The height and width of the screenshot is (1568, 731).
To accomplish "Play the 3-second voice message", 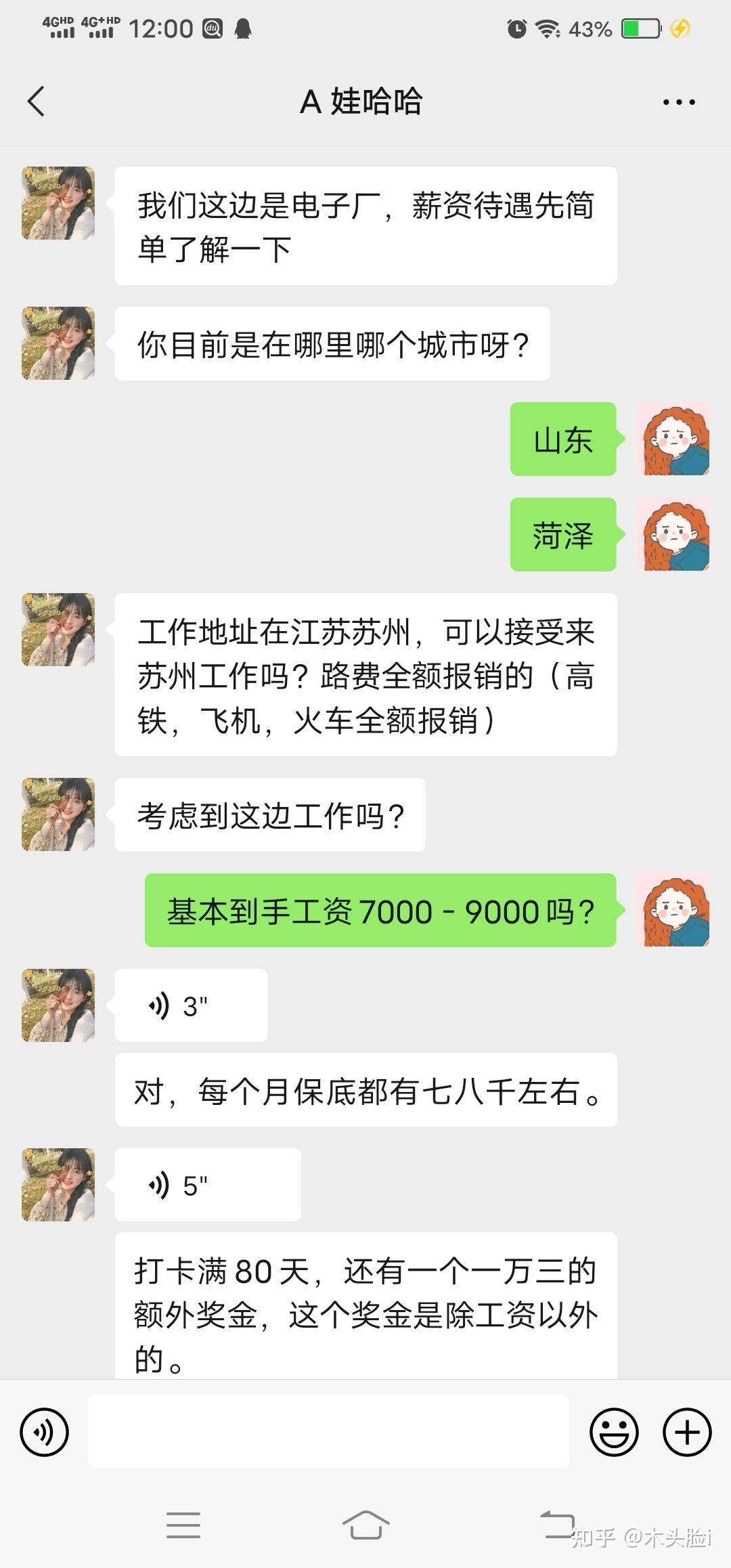I will (x=191, y=1005).
